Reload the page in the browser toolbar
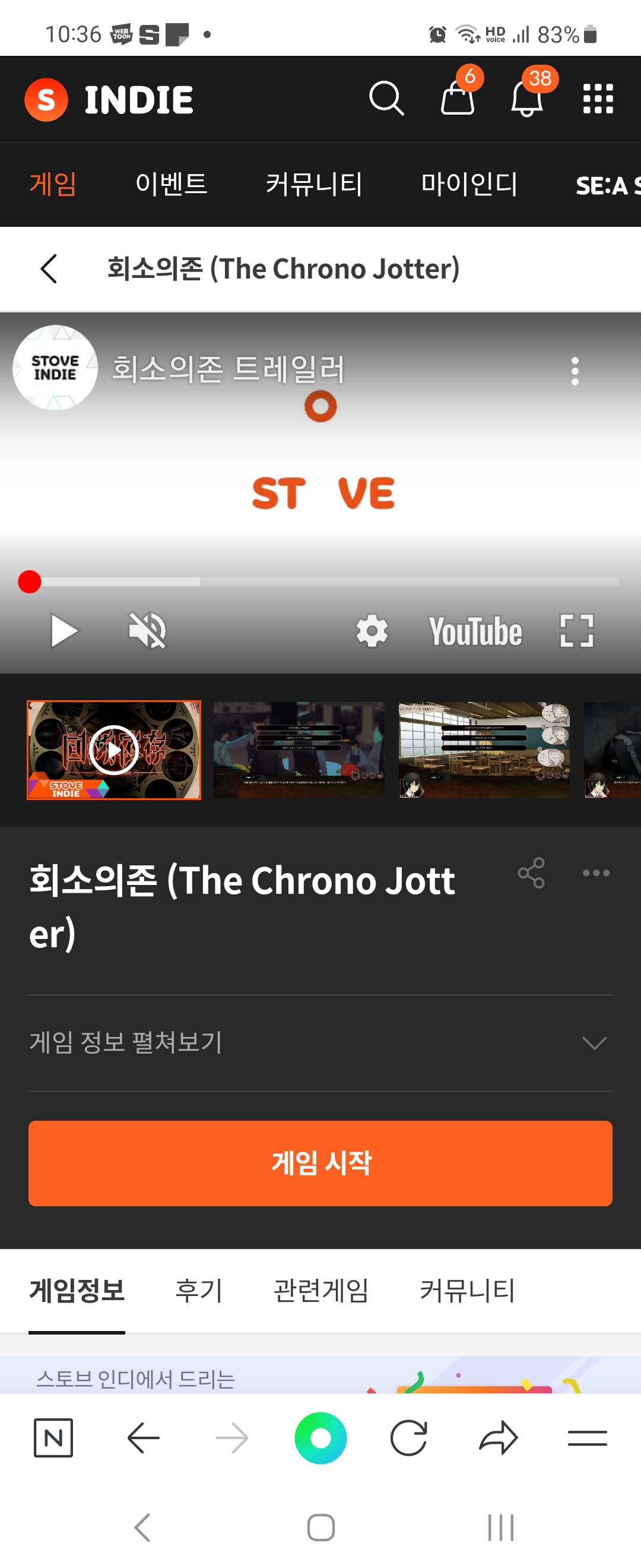 [409, 1439]
